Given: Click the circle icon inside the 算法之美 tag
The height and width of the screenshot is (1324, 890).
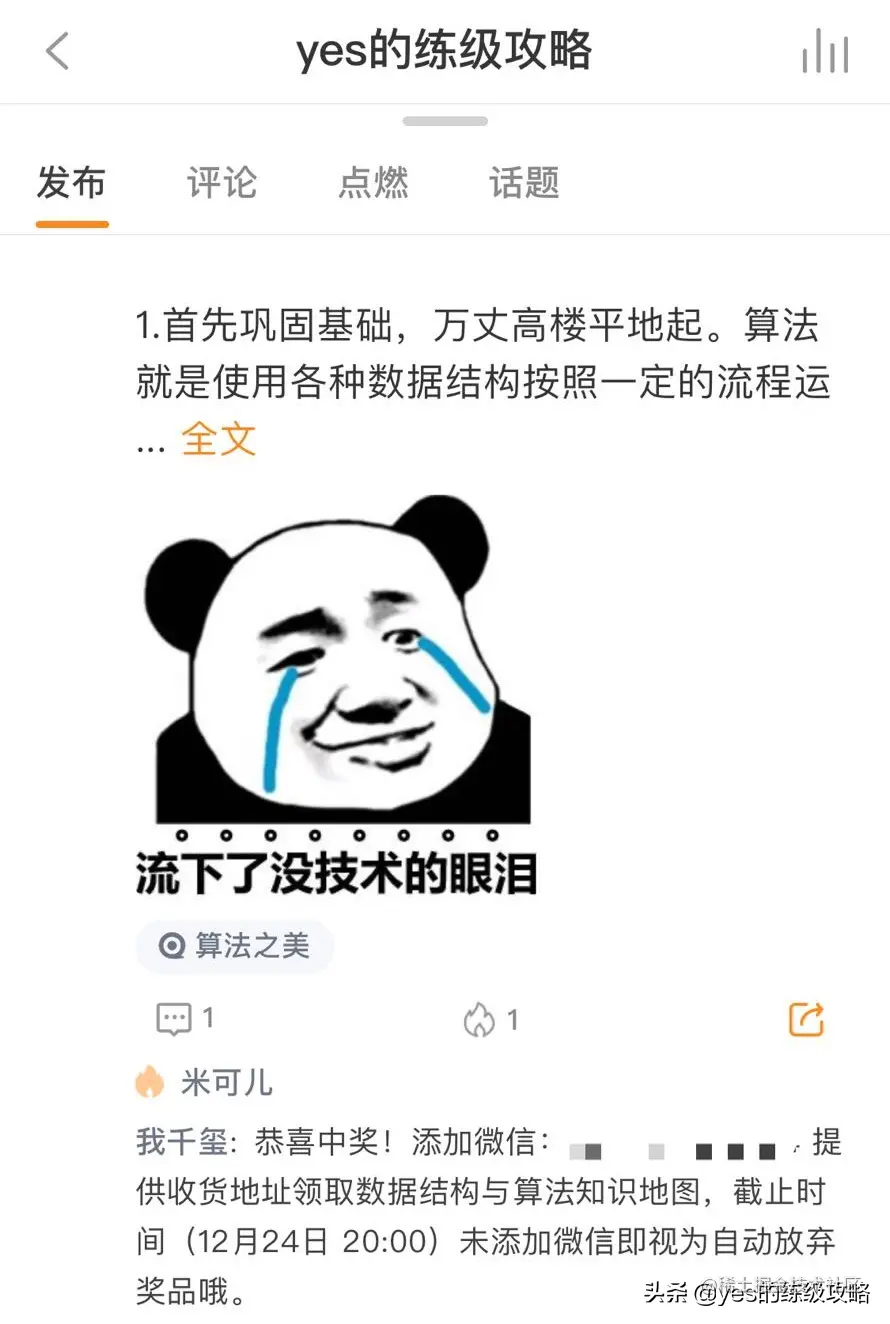Looking at the screenshot, I should point(172,946).
